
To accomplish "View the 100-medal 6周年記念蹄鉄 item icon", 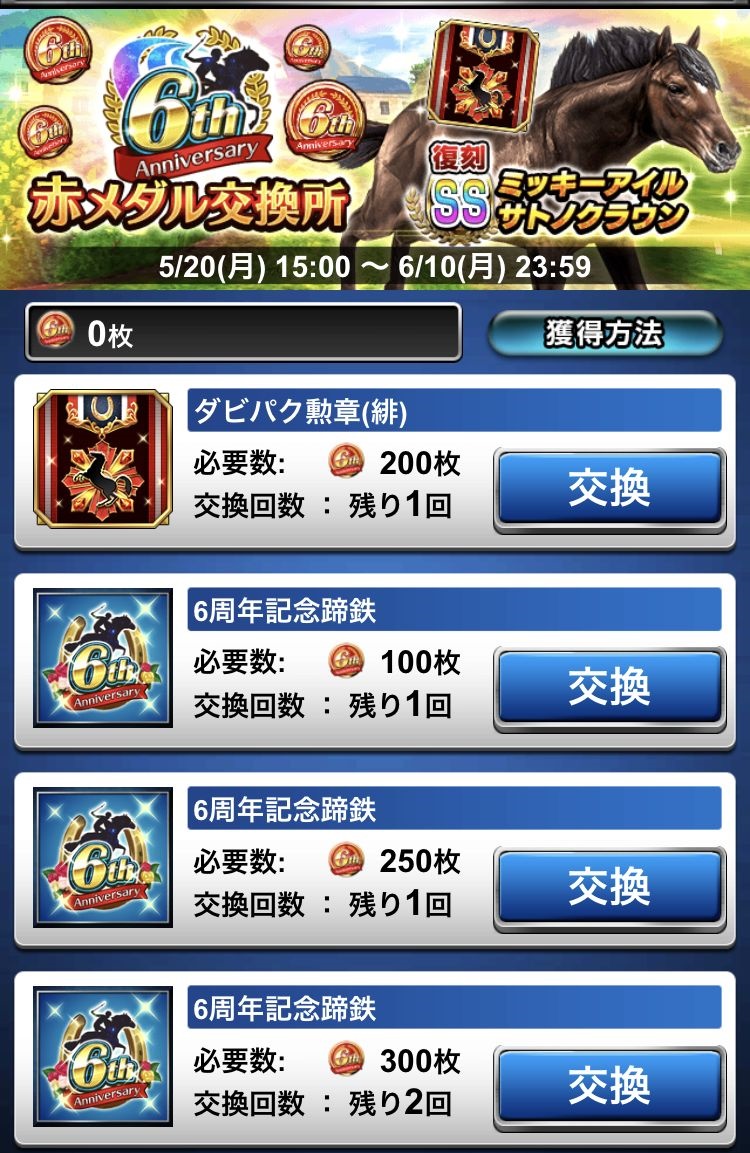I will coord(103,657).
